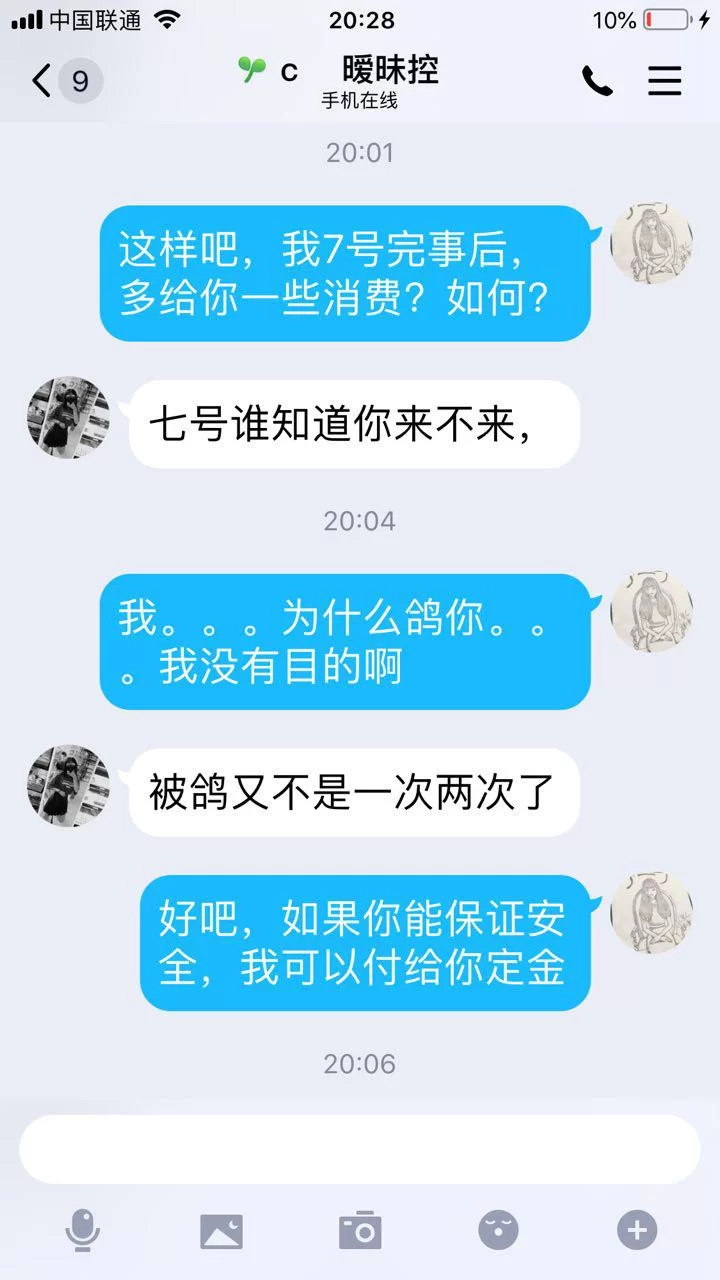This screenshot has width=720, height=1280.
Task: Open the plus menu for more options
Action: tap(637, 1230)
